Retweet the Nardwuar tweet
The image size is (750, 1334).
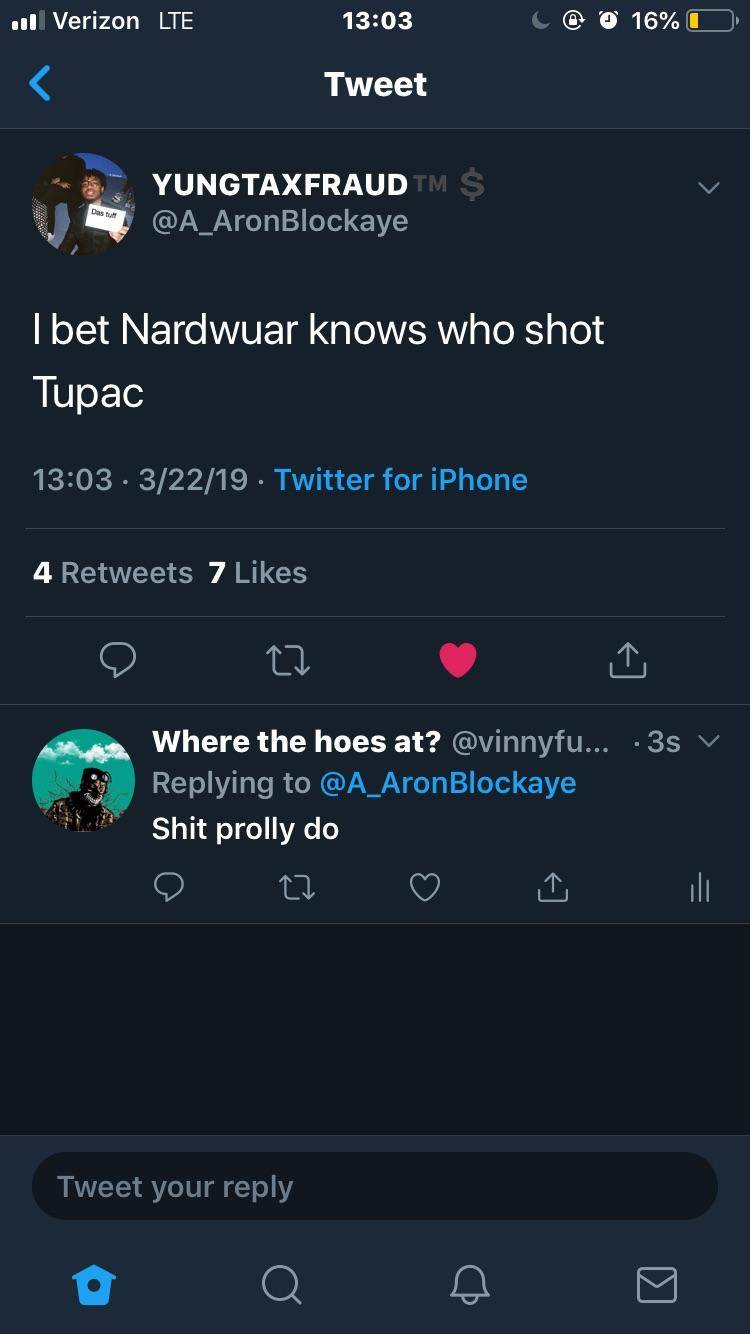[x=287, y=660]
